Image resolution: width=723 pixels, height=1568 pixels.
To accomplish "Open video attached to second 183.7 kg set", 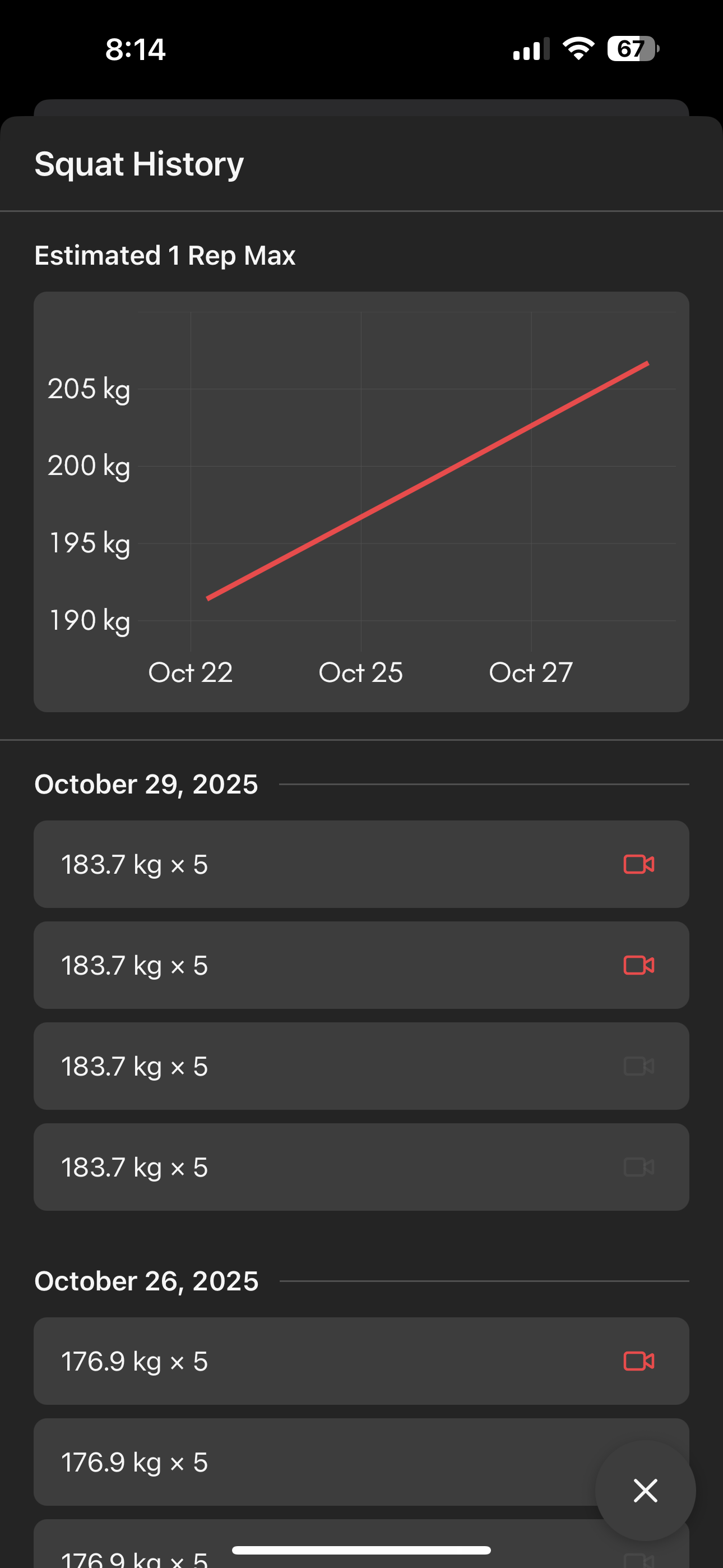I will [x=638, y=965].
